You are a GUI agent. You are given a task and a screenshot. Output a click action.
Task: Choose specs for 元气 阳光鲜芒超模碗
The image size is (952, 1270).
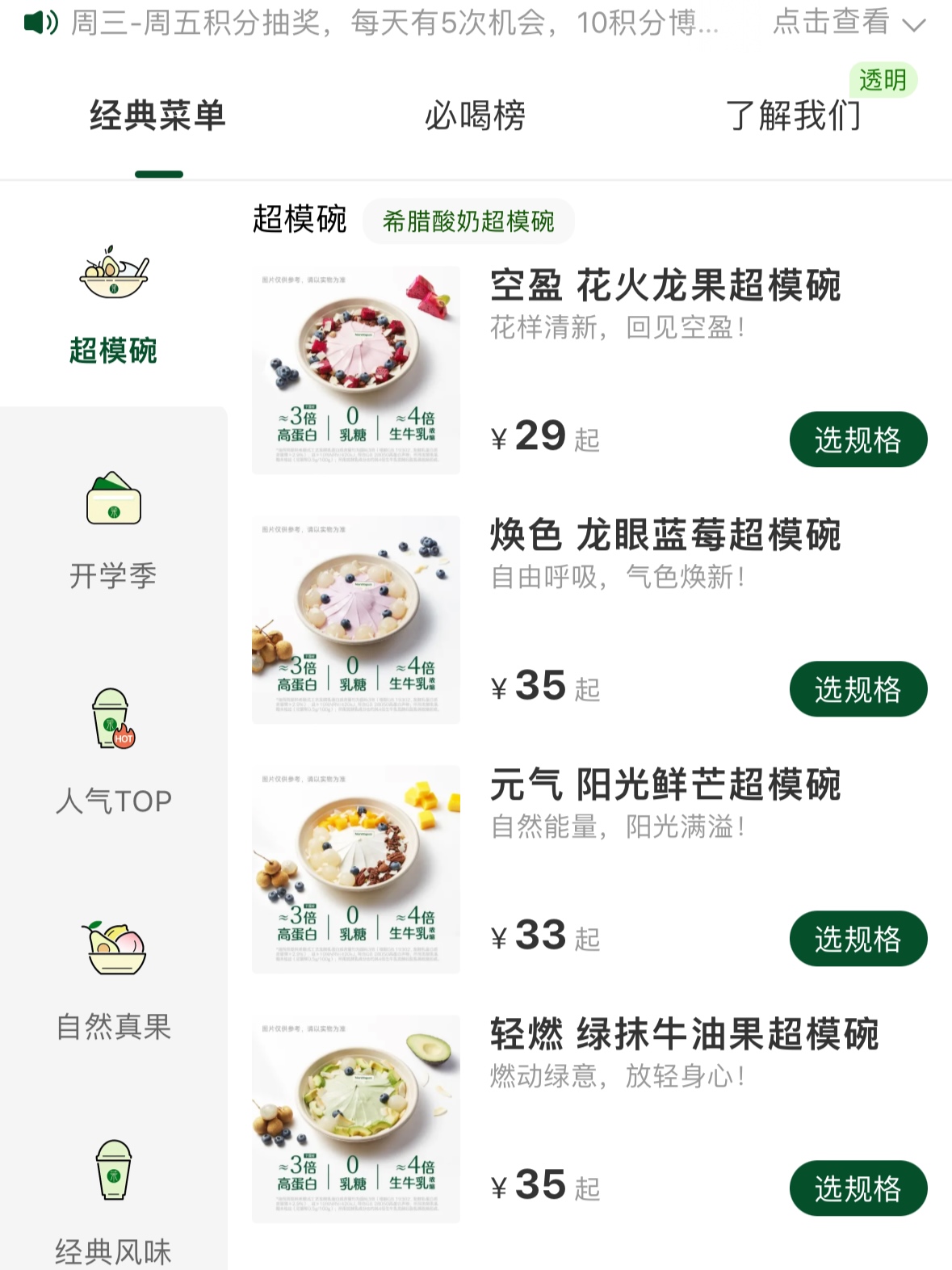858,939
